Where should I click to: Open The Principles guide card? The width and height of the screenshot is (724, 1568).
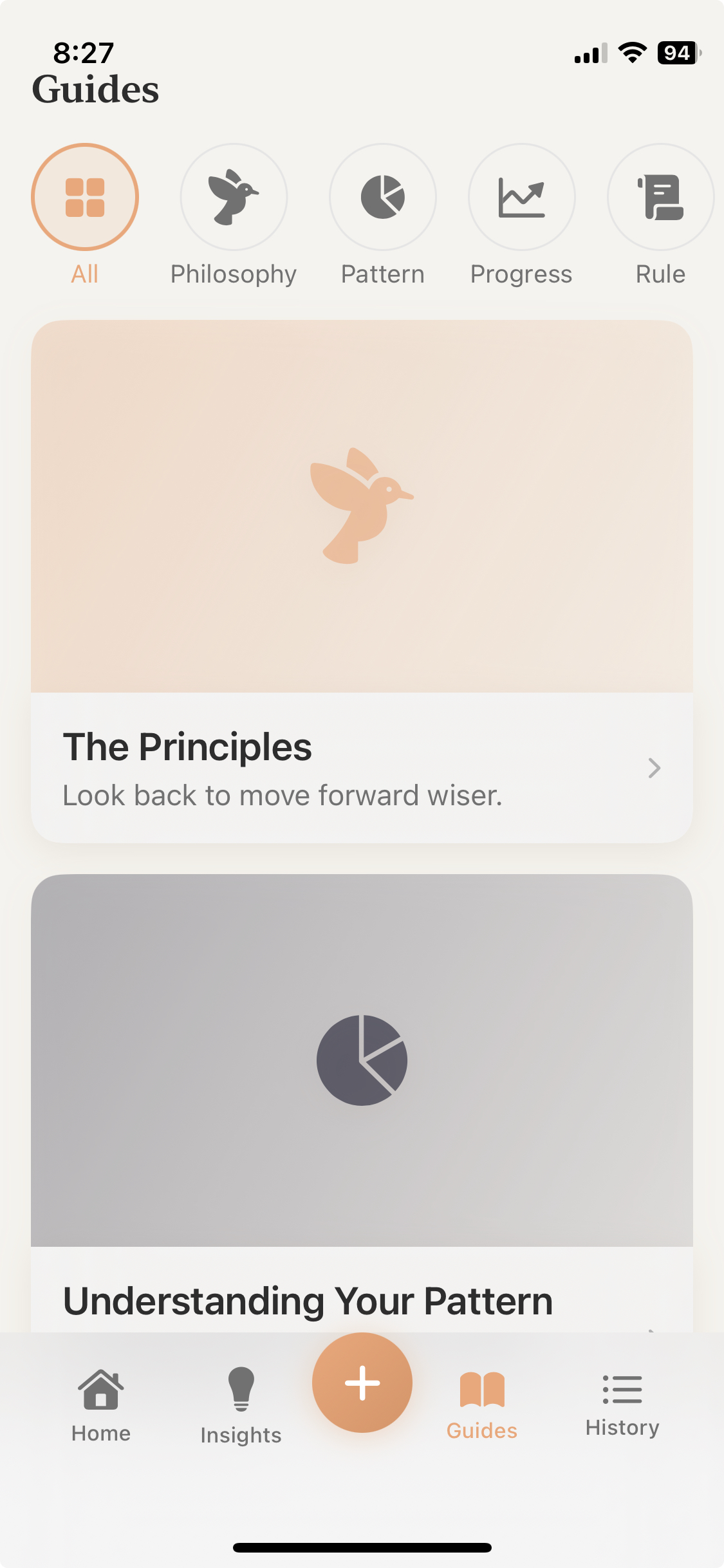pyautogui.click(x=362, y=581)
